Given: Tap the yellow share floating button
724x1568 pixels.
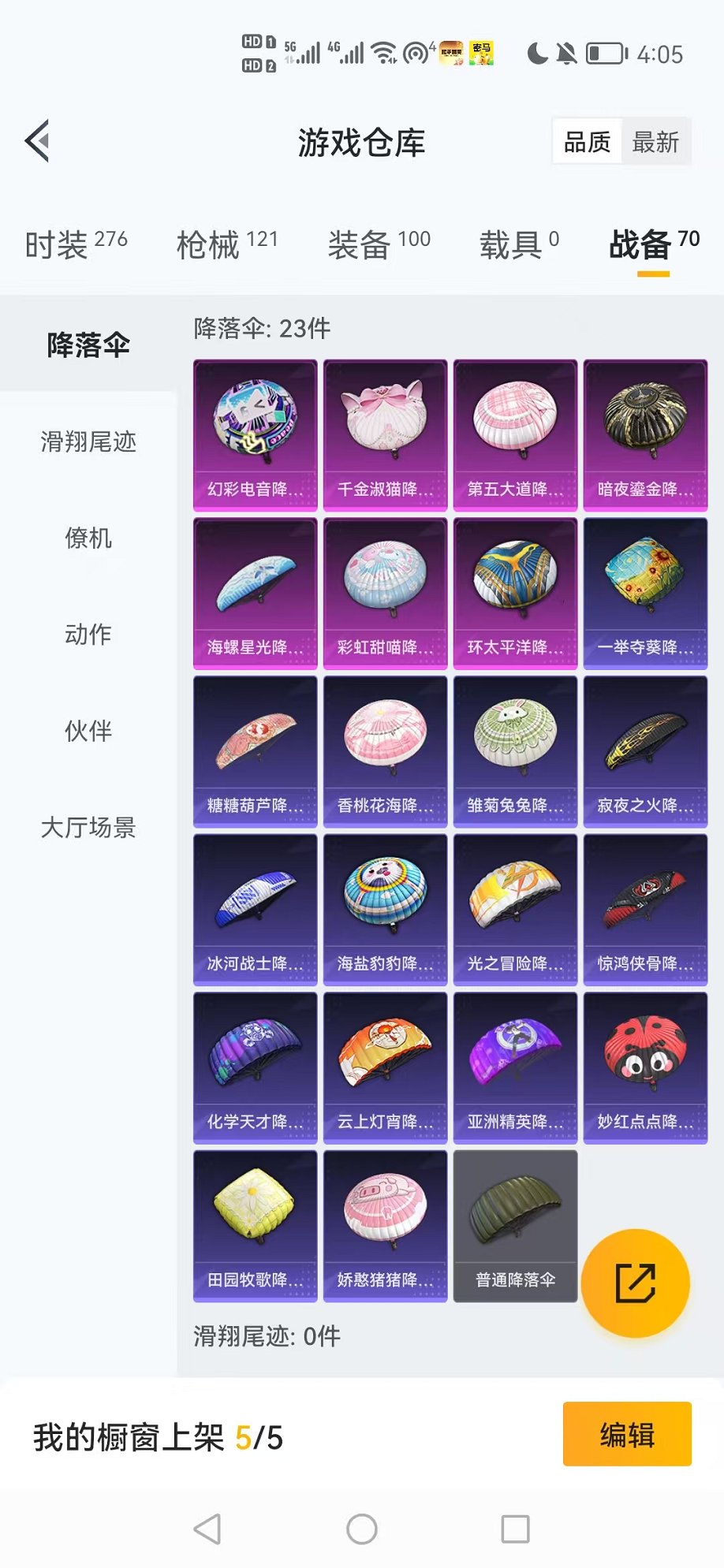Looking at the screenshot, I should pyautogui.click(x=635, y=1283).
